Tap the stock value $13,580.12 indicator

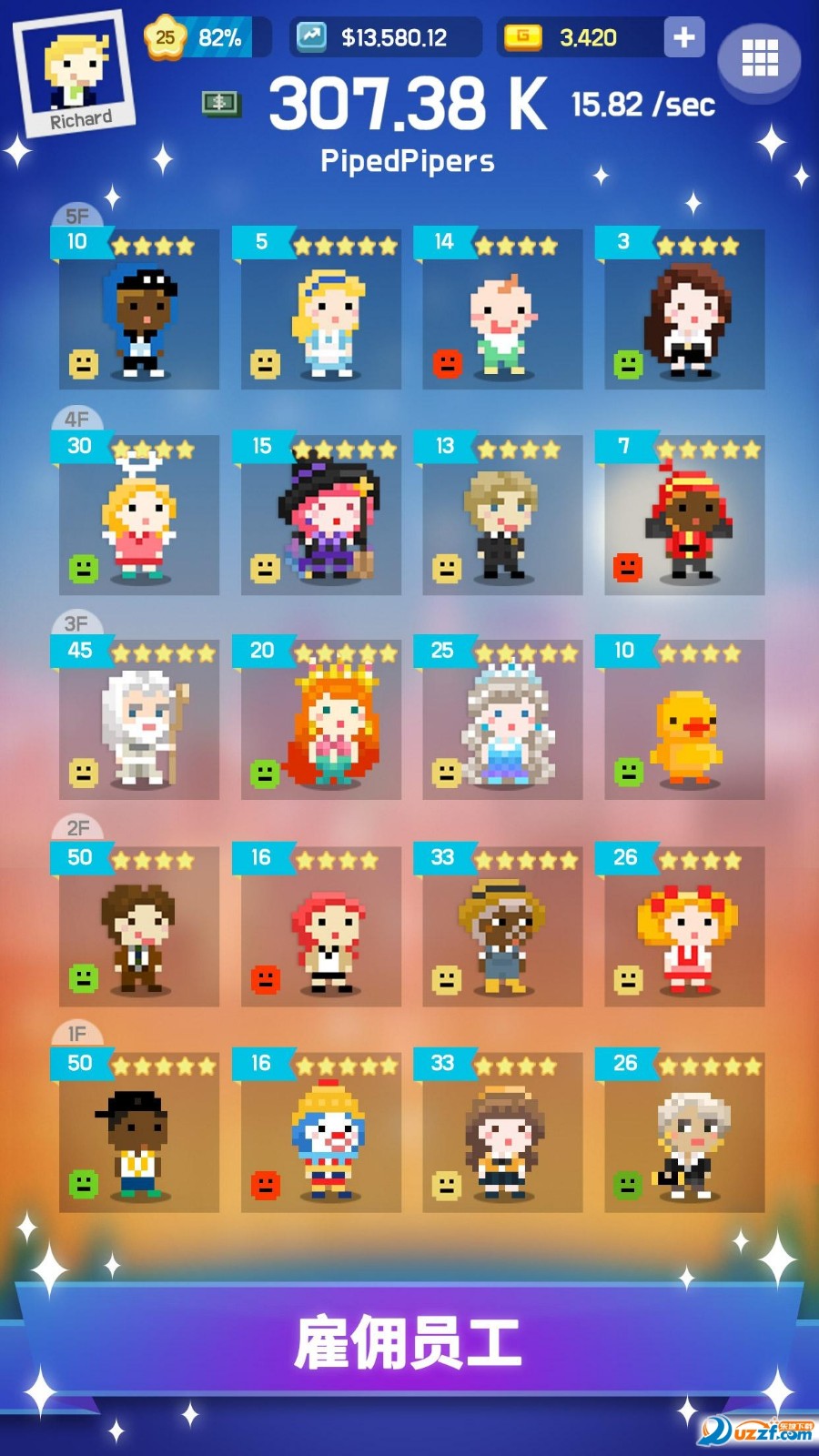click(386, 37)
